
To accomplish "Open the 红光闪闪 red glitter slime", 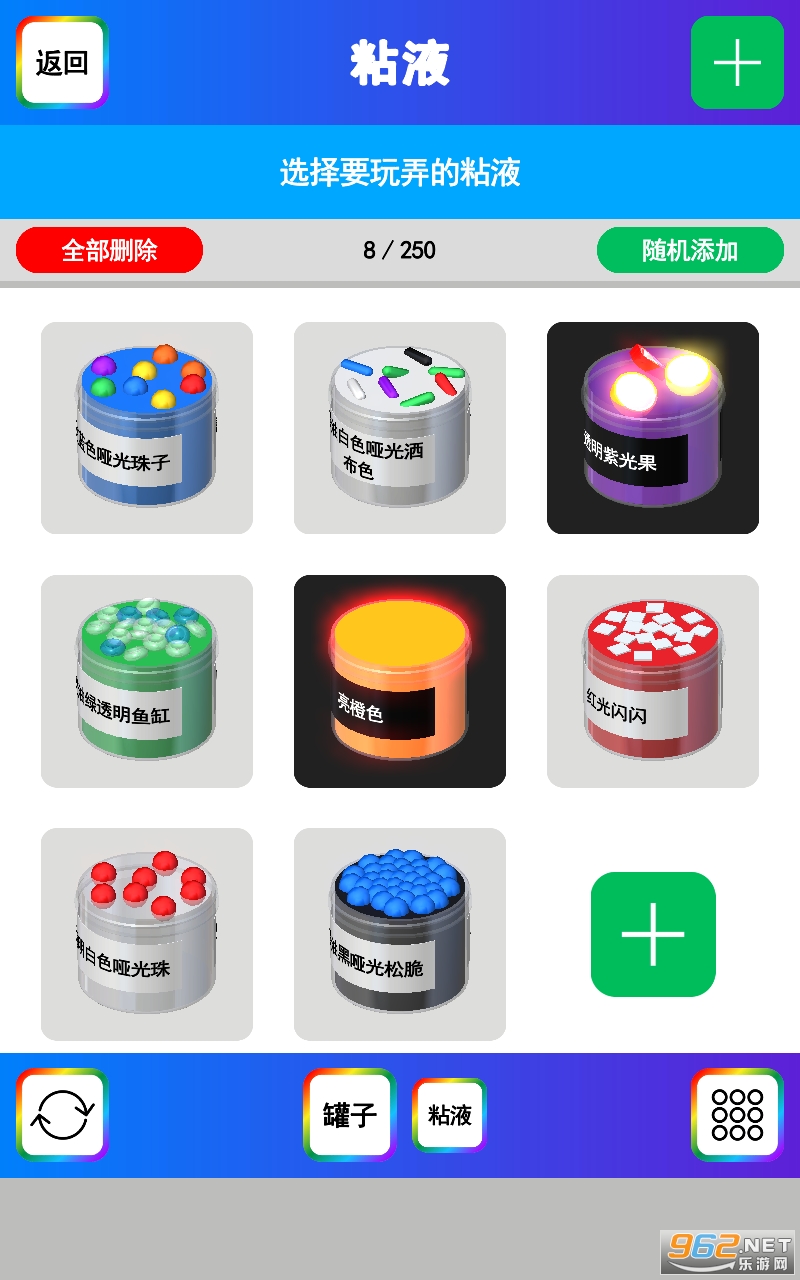I will coord(653,681).
